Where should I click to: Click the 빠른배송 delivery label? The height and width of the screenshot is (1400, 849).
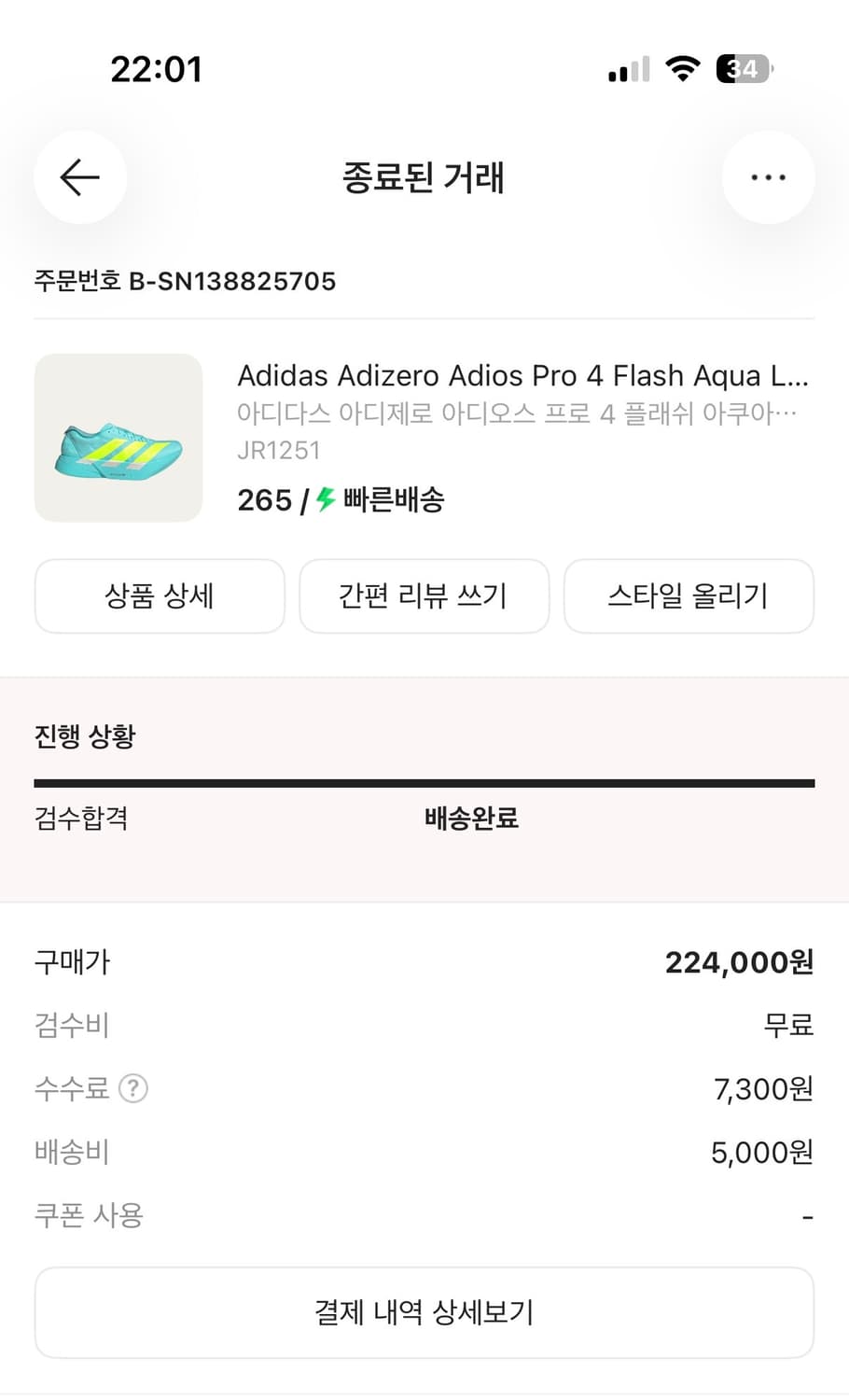pyautogui.click(x=392, y=500)
